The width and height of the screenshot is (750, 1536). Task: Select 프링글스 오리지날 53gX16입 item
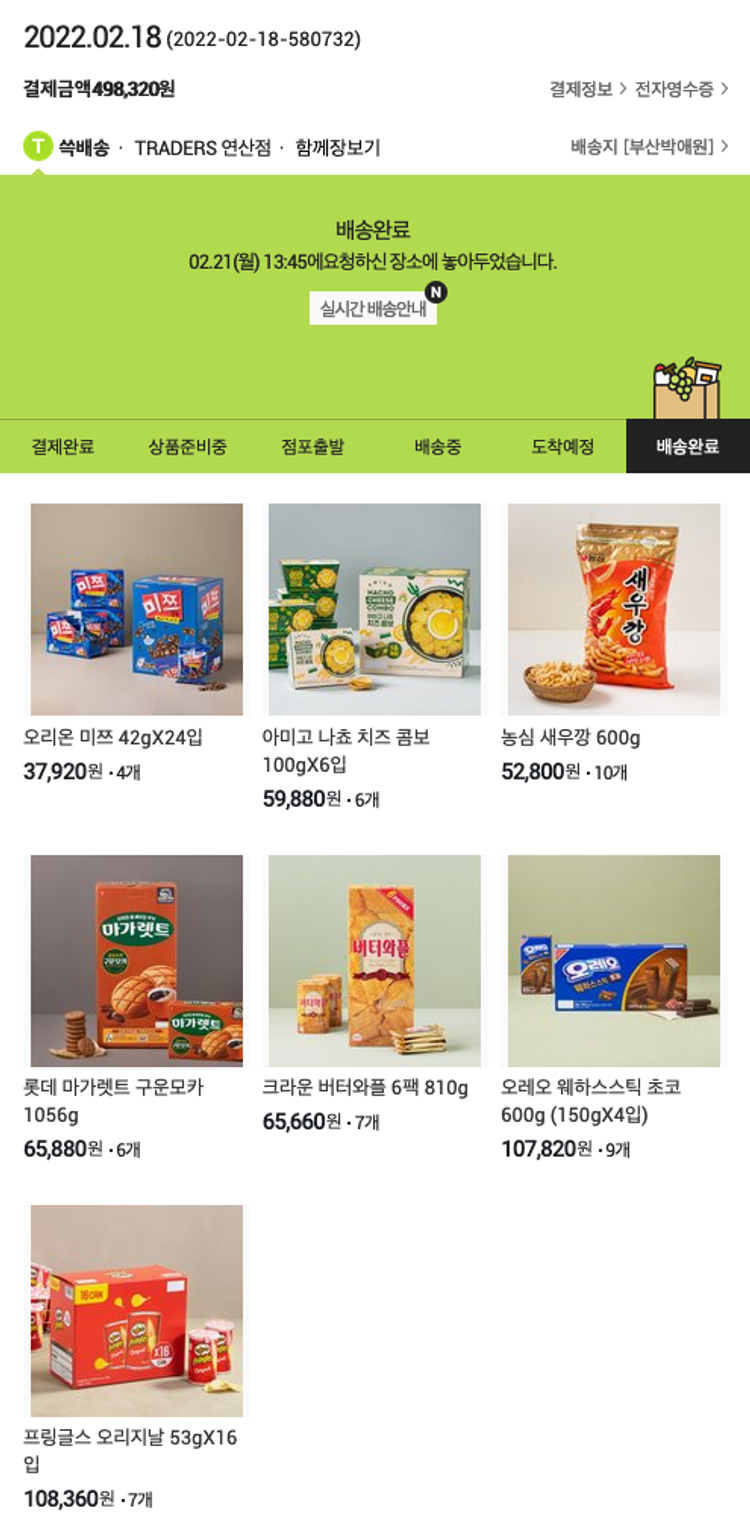(x=136, y=1311)
